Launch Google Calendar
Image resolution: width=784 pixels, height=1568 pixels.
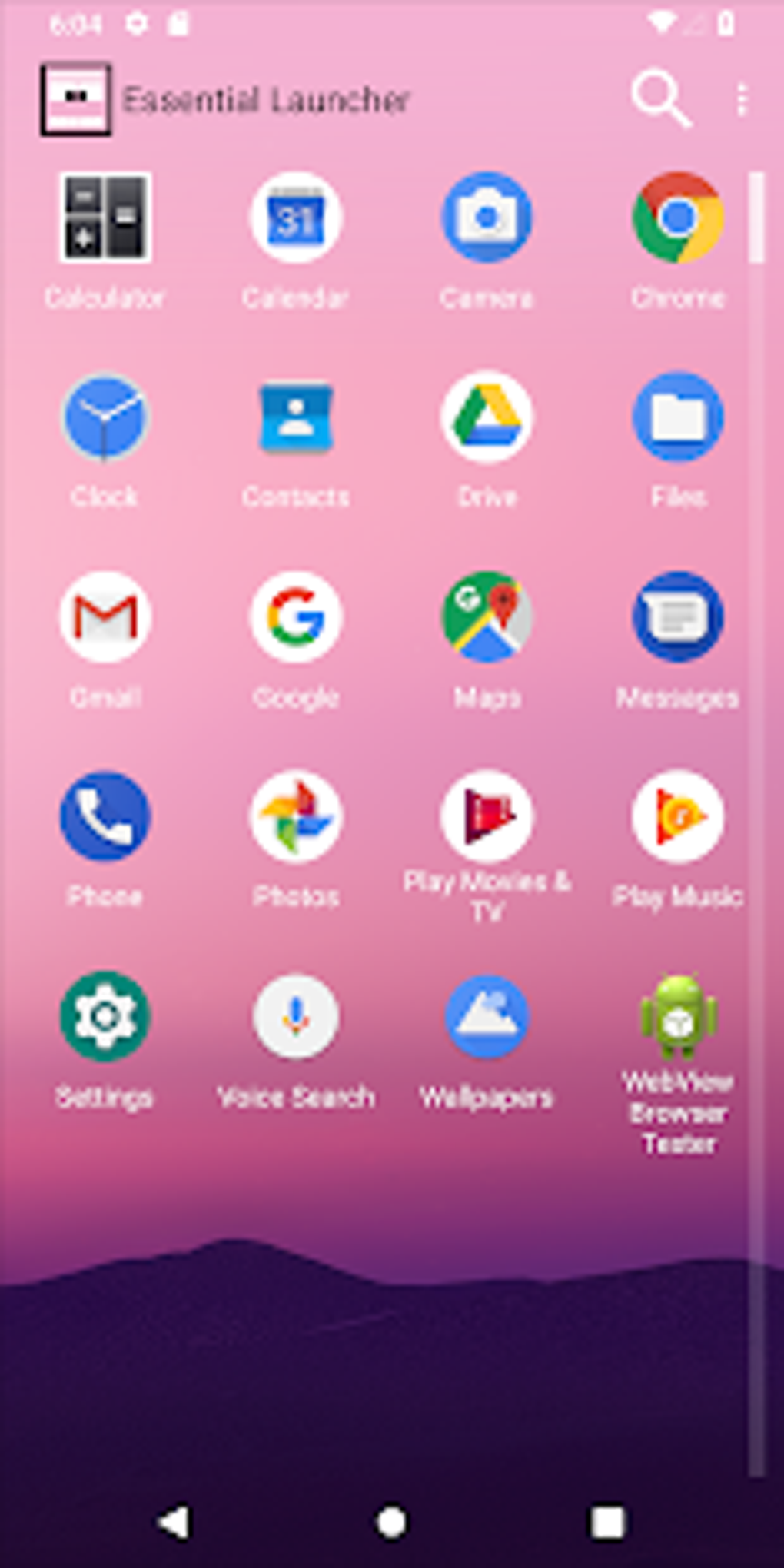pyautogui.click(x=295, y=218)
